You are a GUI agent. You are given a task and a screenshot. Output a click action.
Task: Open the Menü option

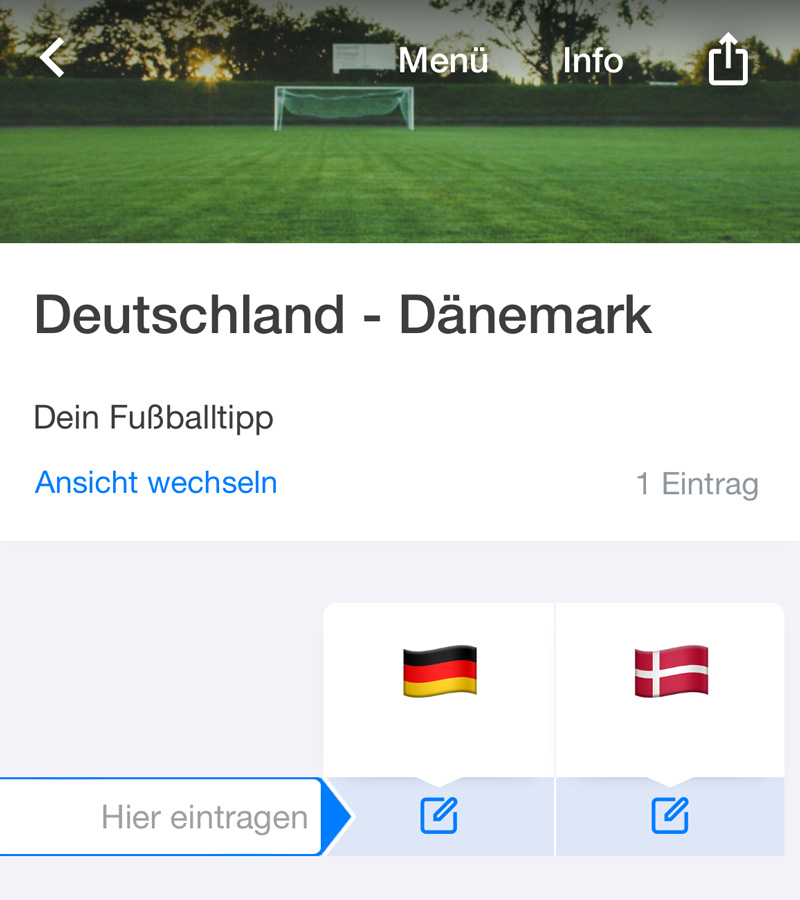pos(443,61)
